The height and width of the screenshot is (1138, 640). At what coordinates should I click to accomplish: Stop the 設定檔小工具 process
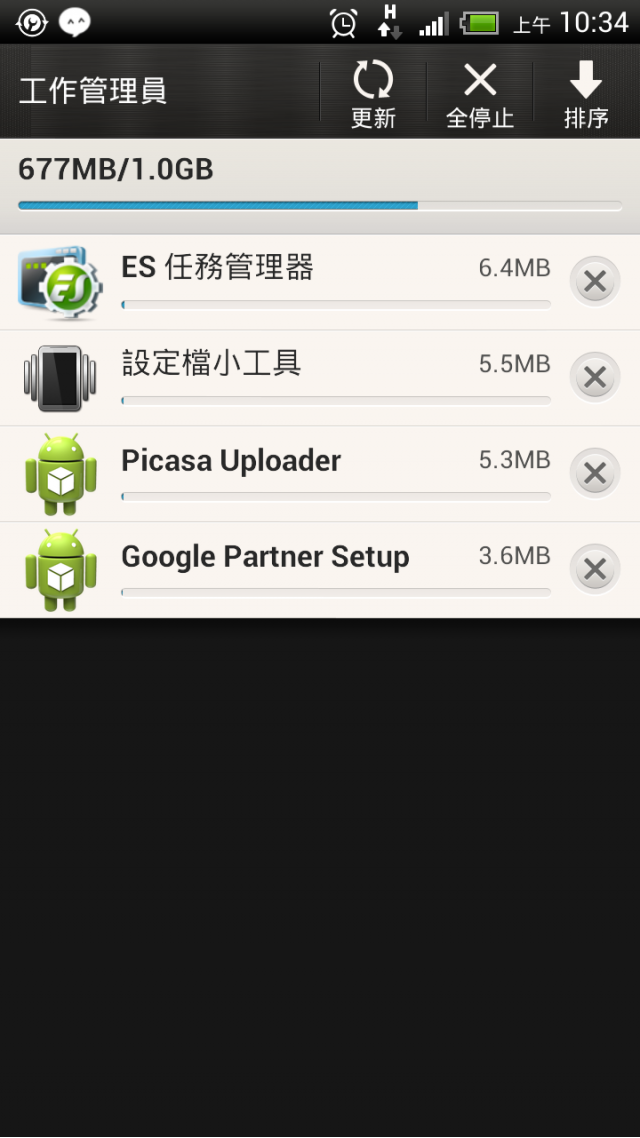[595, 377]
